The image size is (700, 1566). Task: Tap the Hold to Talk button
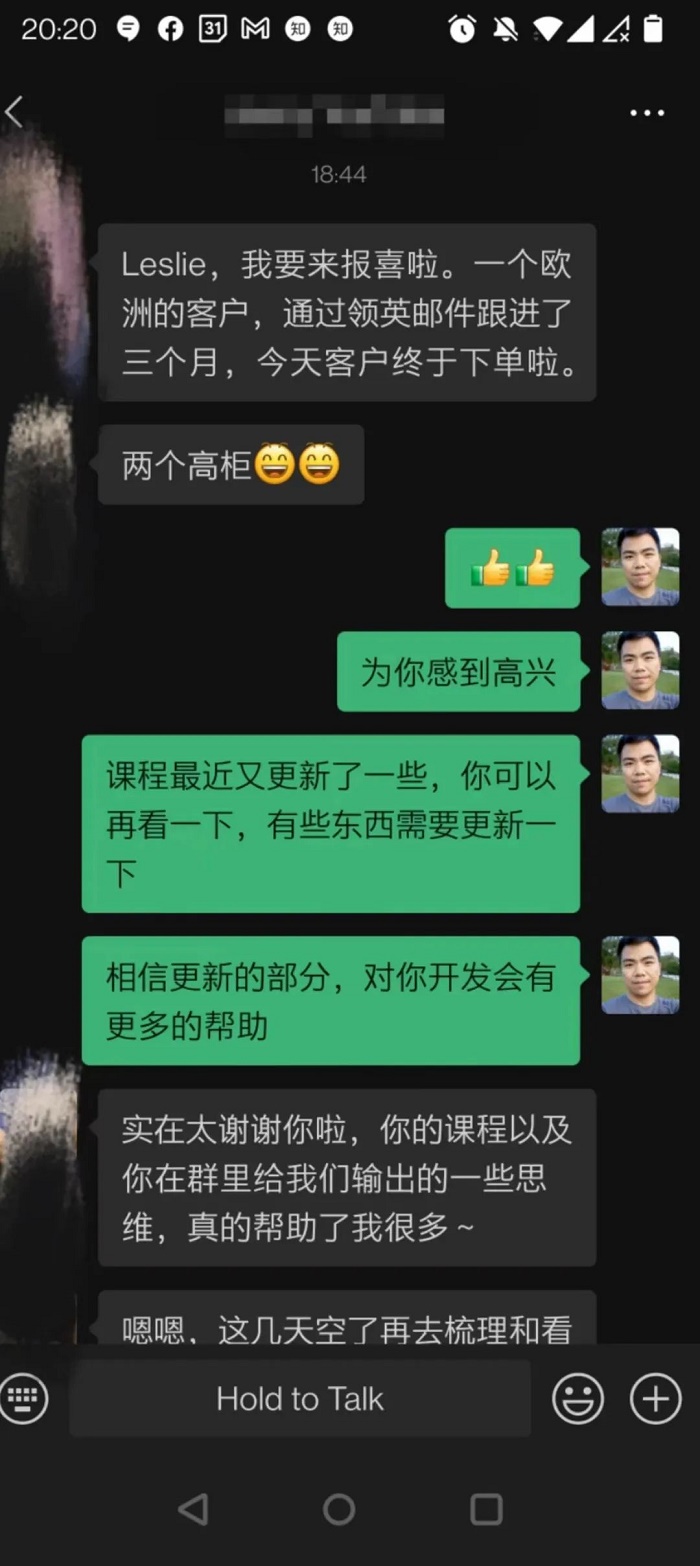(x=300, y=1398)
